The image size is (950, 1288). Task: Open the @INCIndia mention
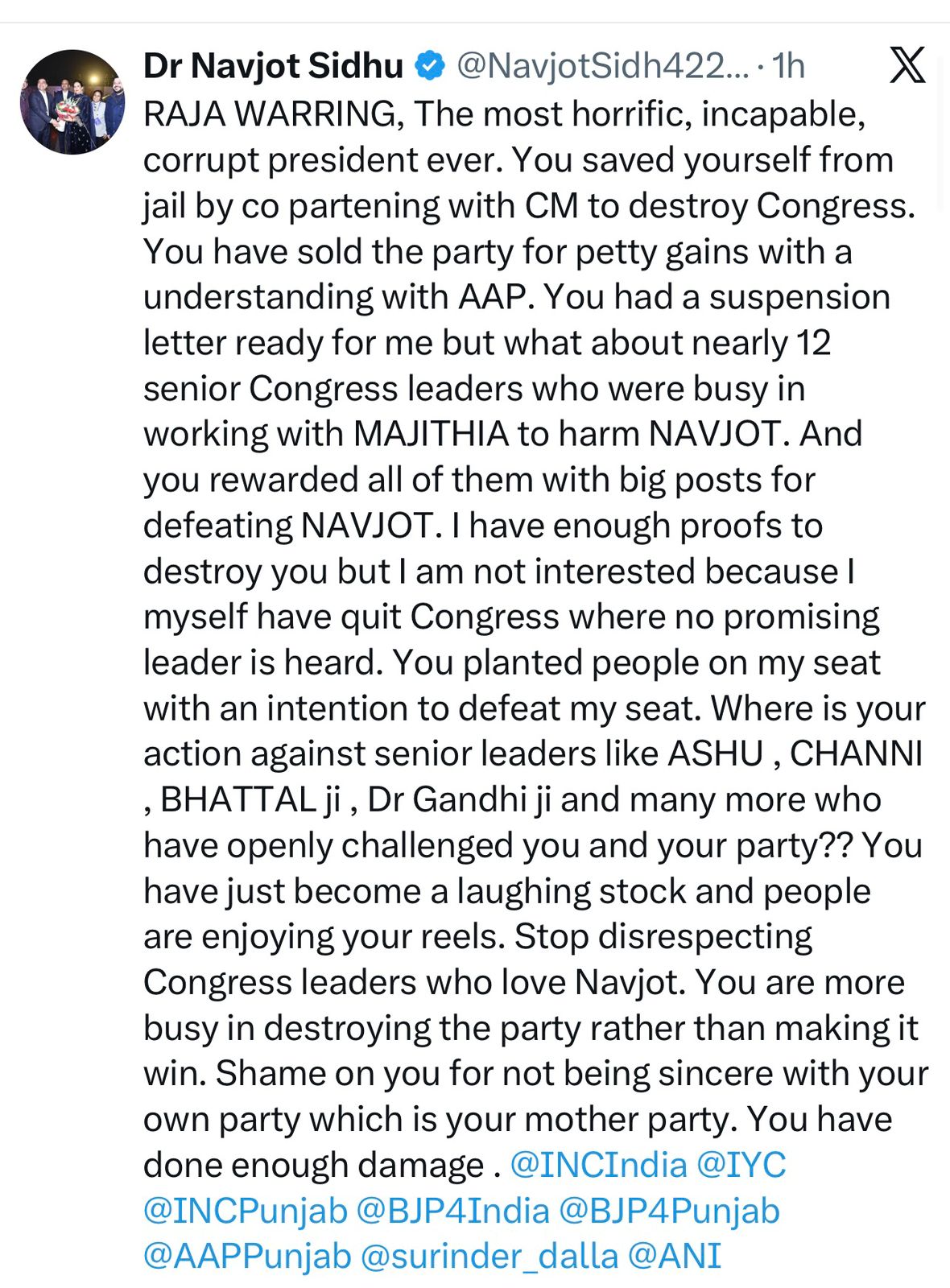click(598, 1165)
